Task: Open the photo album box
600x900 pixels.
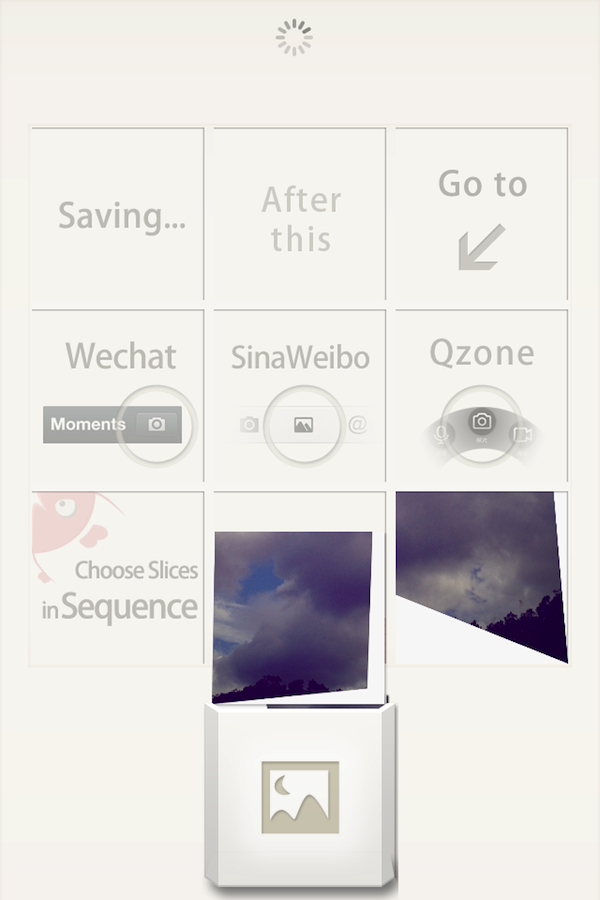Action: pyautogui.click(x=300, y=797)
